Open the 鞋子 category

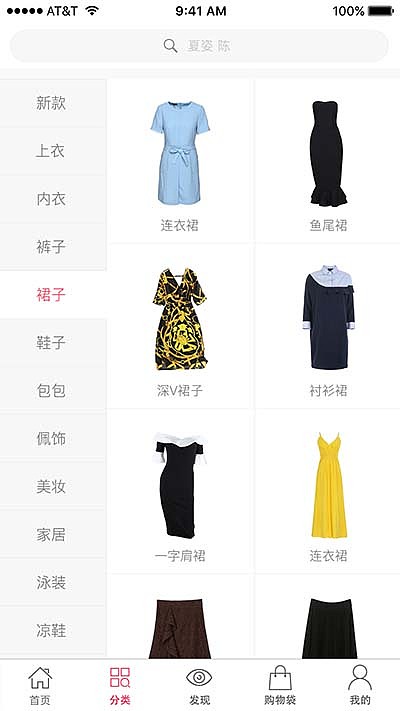click(x=53, y=343)
